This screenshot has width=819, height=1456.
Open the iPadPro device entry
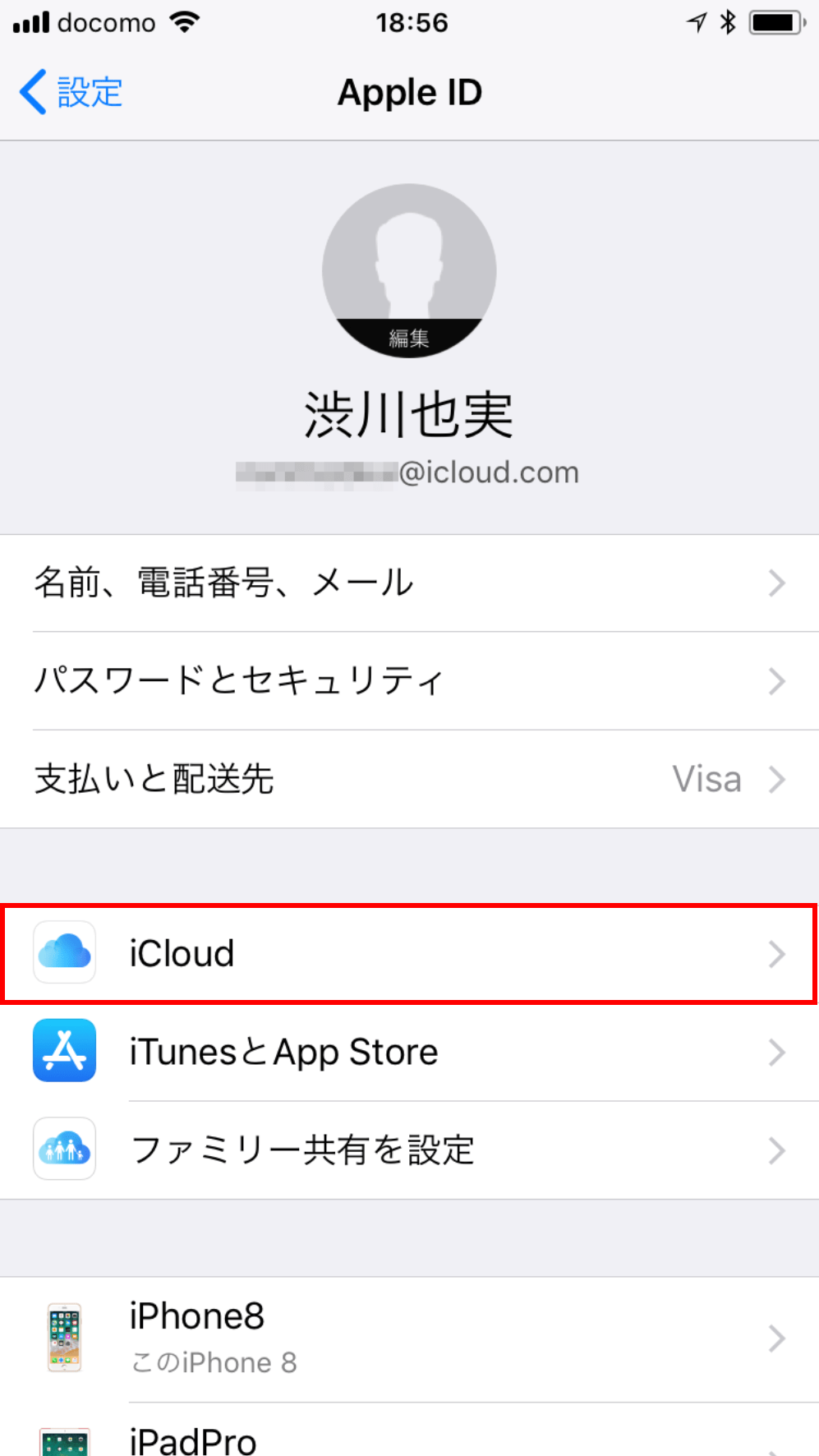(x=409, y=1431)
